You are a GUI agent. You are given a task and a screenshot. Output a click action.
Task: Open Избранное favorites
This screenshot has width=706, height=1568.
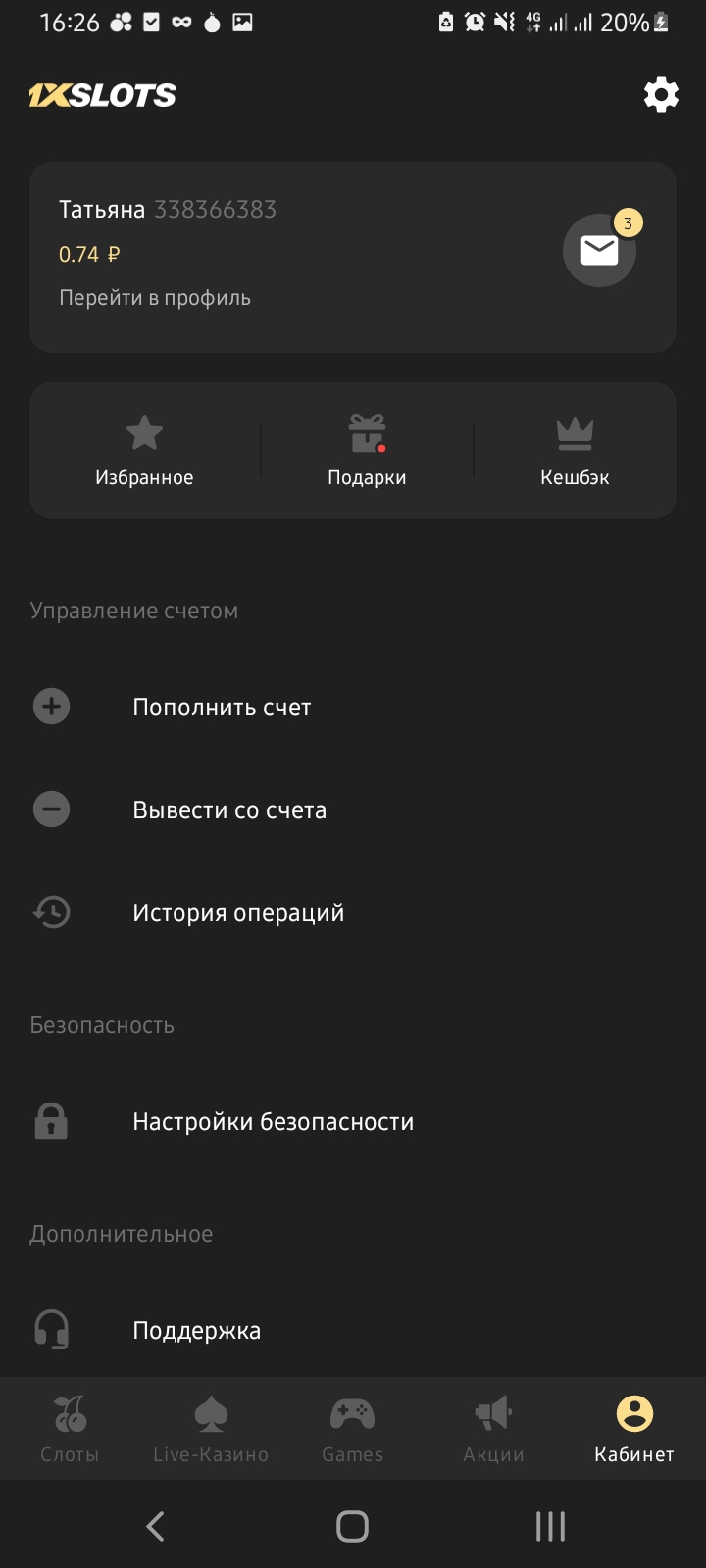coord(144,451)
